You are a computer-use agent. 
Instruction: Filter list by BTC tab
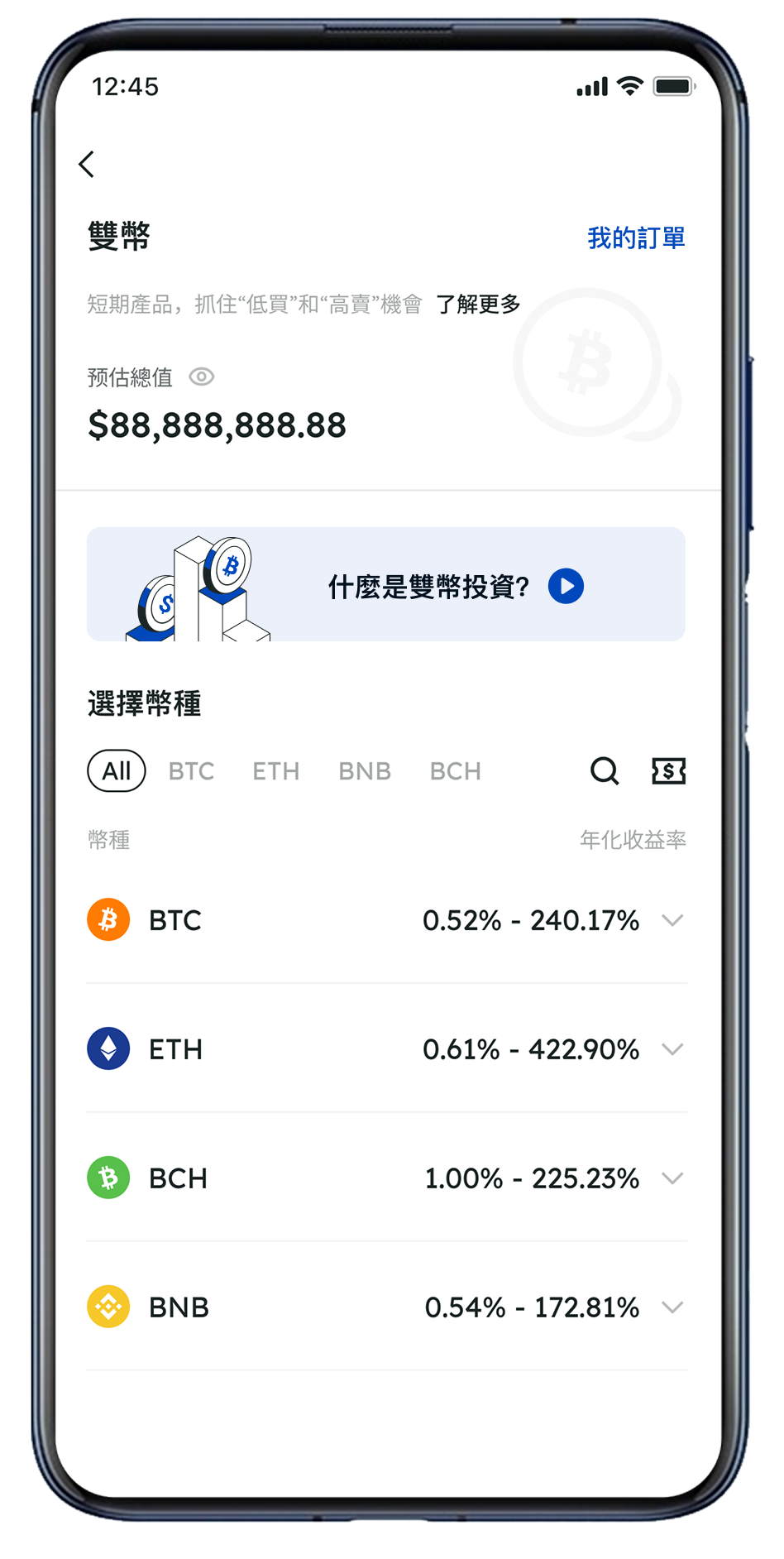coord(191,771)
